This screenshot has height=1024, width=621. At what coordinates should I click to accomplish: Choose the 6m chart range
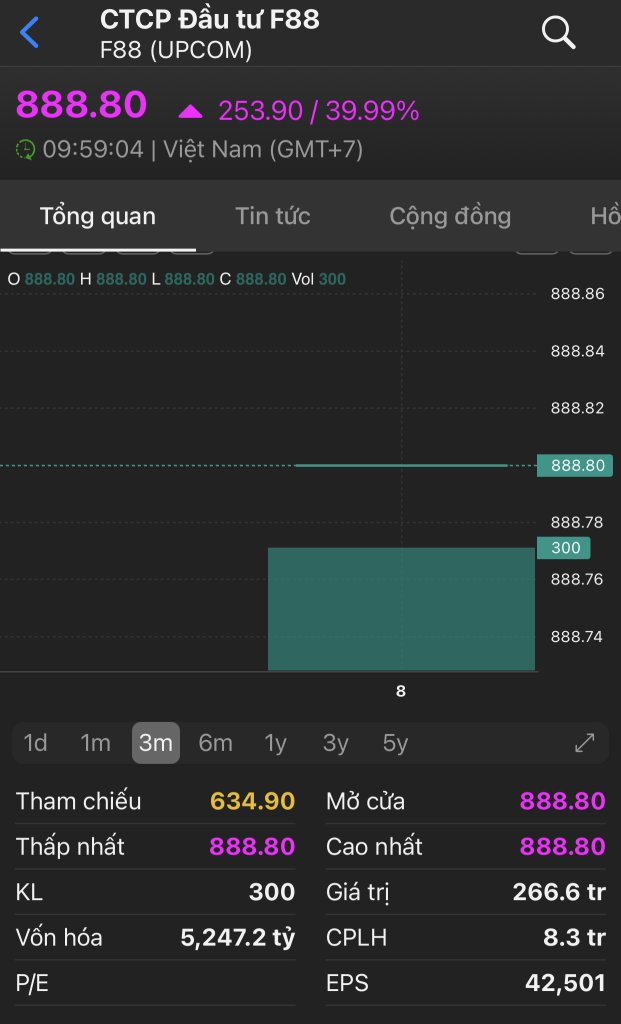pyautogui.click(x=215, y=743)
